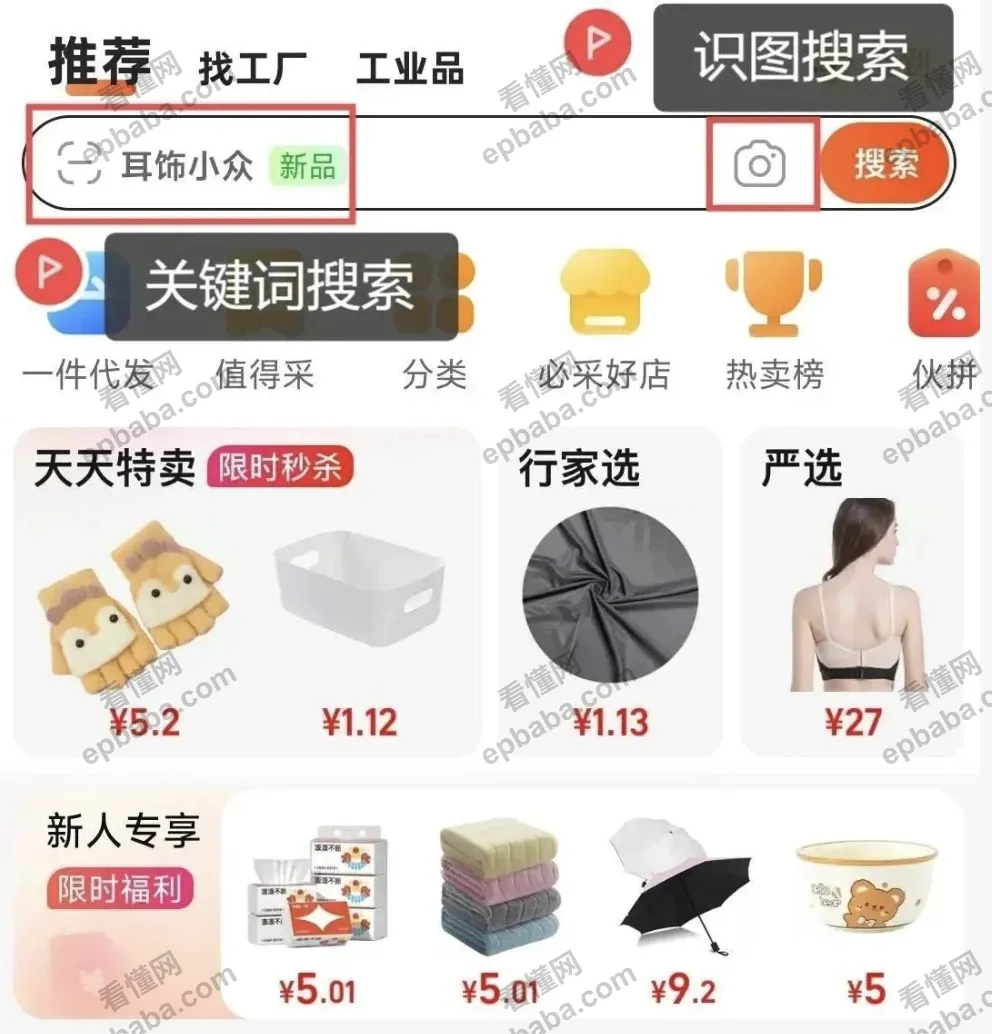Tap the scan icon in search bar
The image size is (992, 1034).
click(79, 164)
